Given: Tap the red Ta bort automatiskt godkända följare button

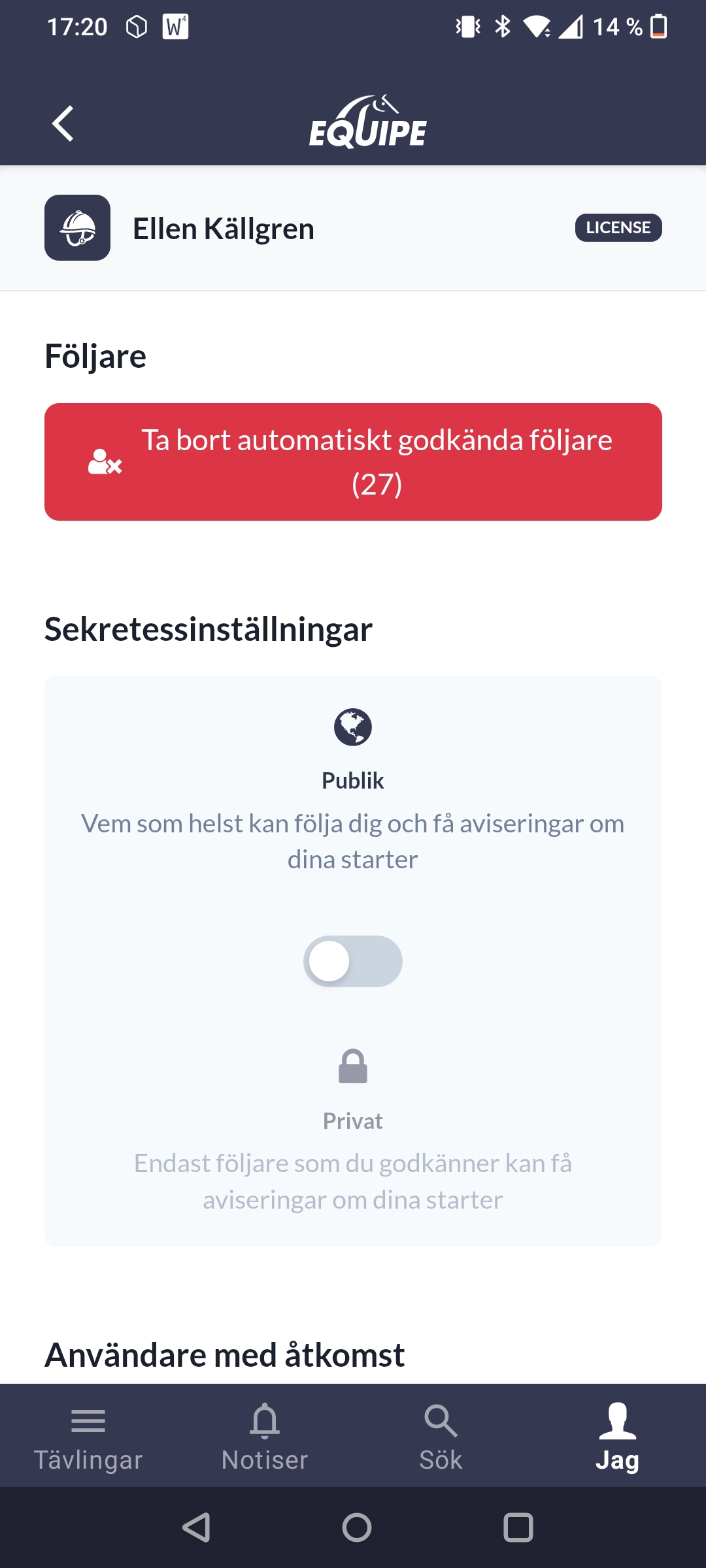Looking at the screenshot, I should coord(353,462).
